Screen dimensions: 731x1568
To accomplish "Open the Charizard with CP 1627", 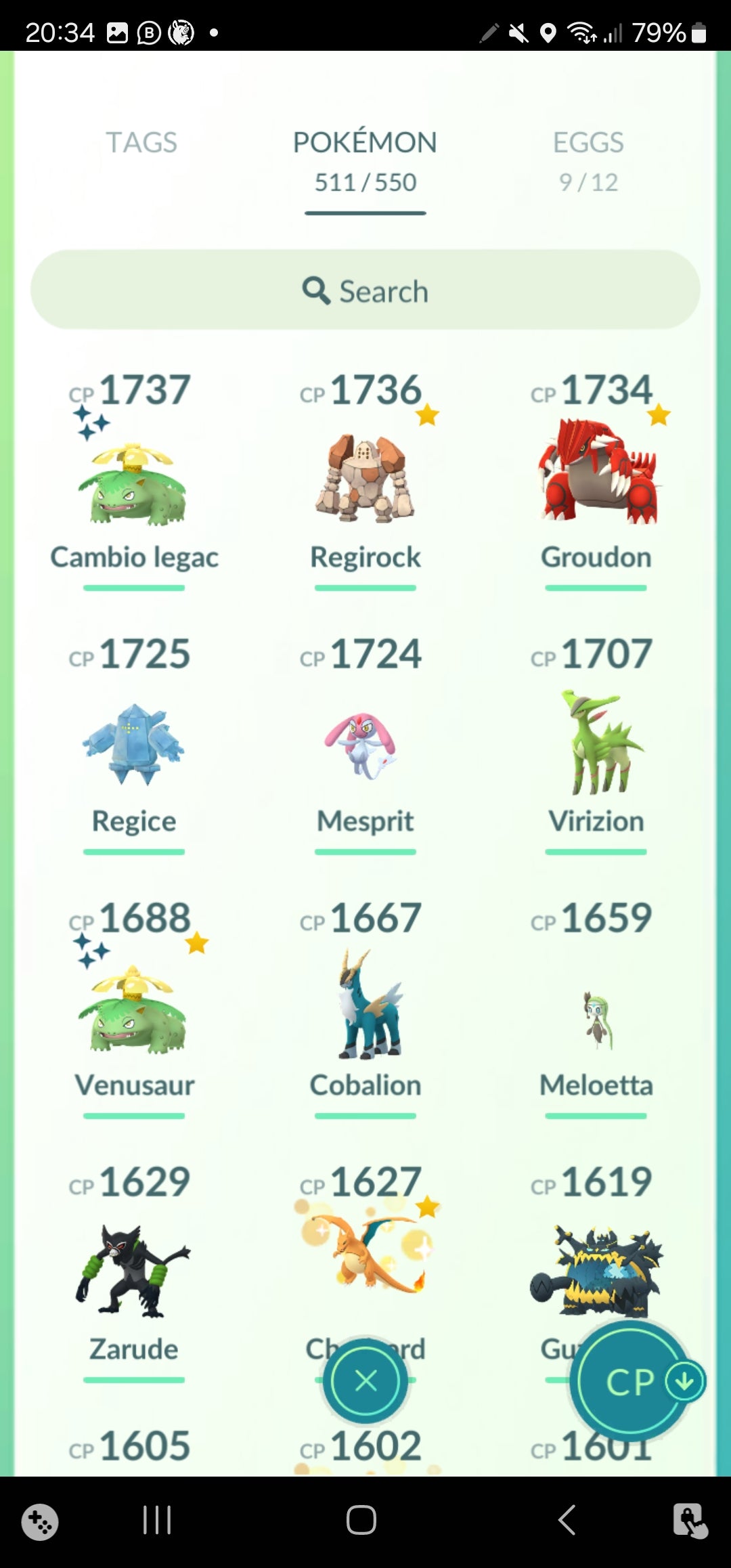I will click(x=365, y=1259).
